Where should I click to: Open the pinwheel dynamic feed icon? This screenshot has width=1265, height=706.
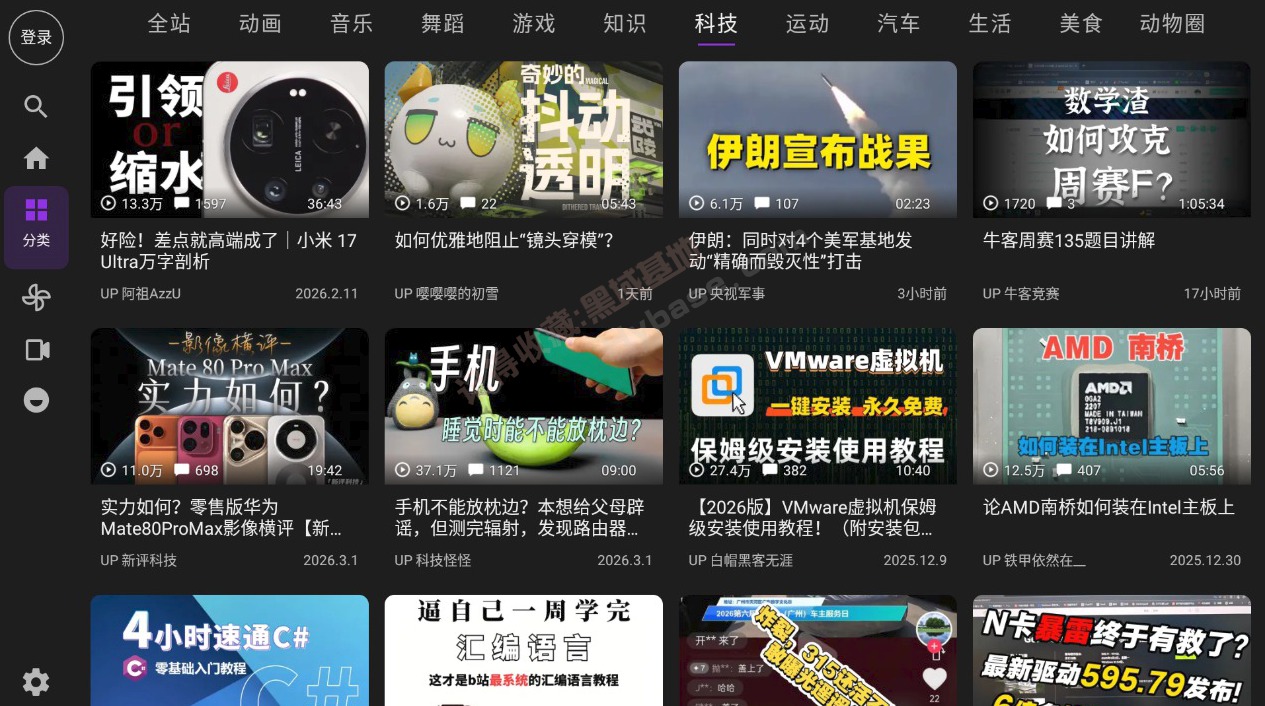[x=36, y=297]
